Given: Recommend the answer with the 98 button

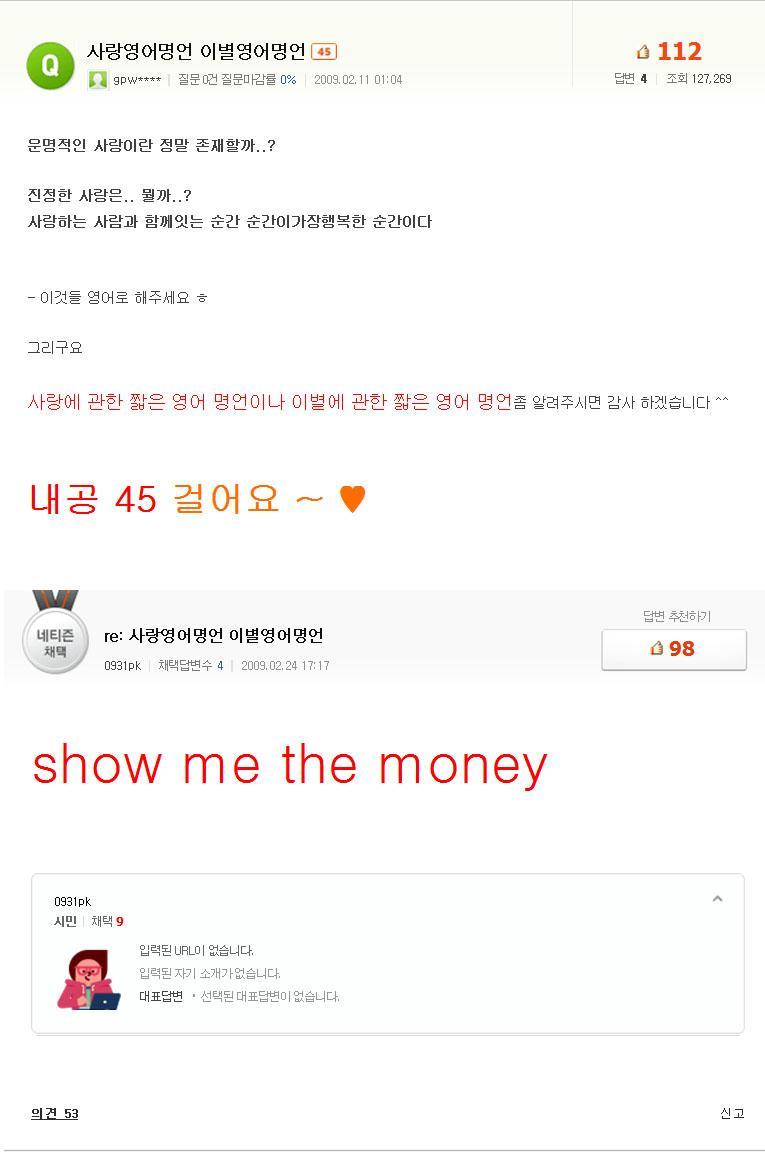Looking at the screenshot, I should (673, 649).
